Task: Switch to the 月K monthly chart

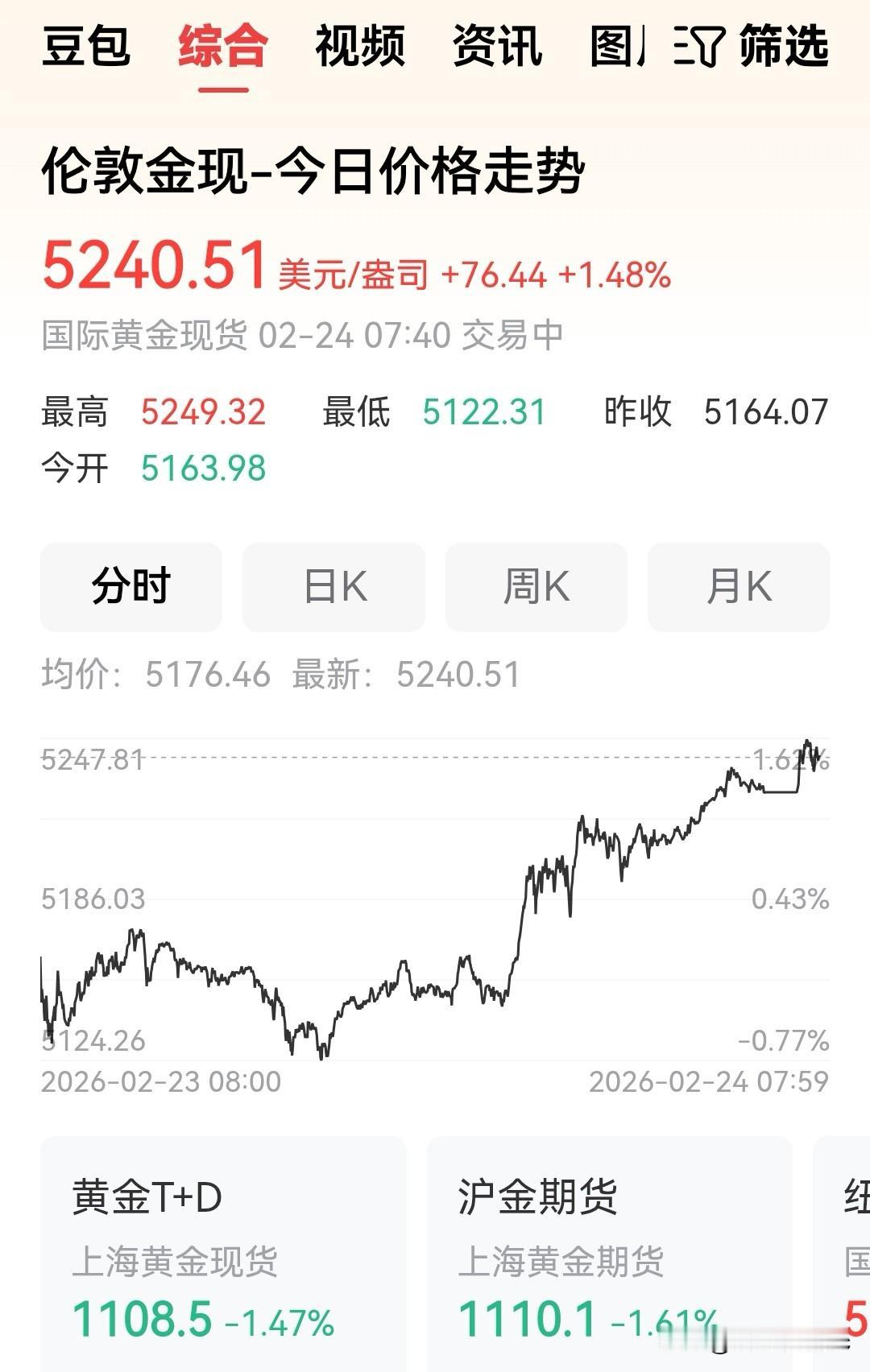Action: click(737, 587)
